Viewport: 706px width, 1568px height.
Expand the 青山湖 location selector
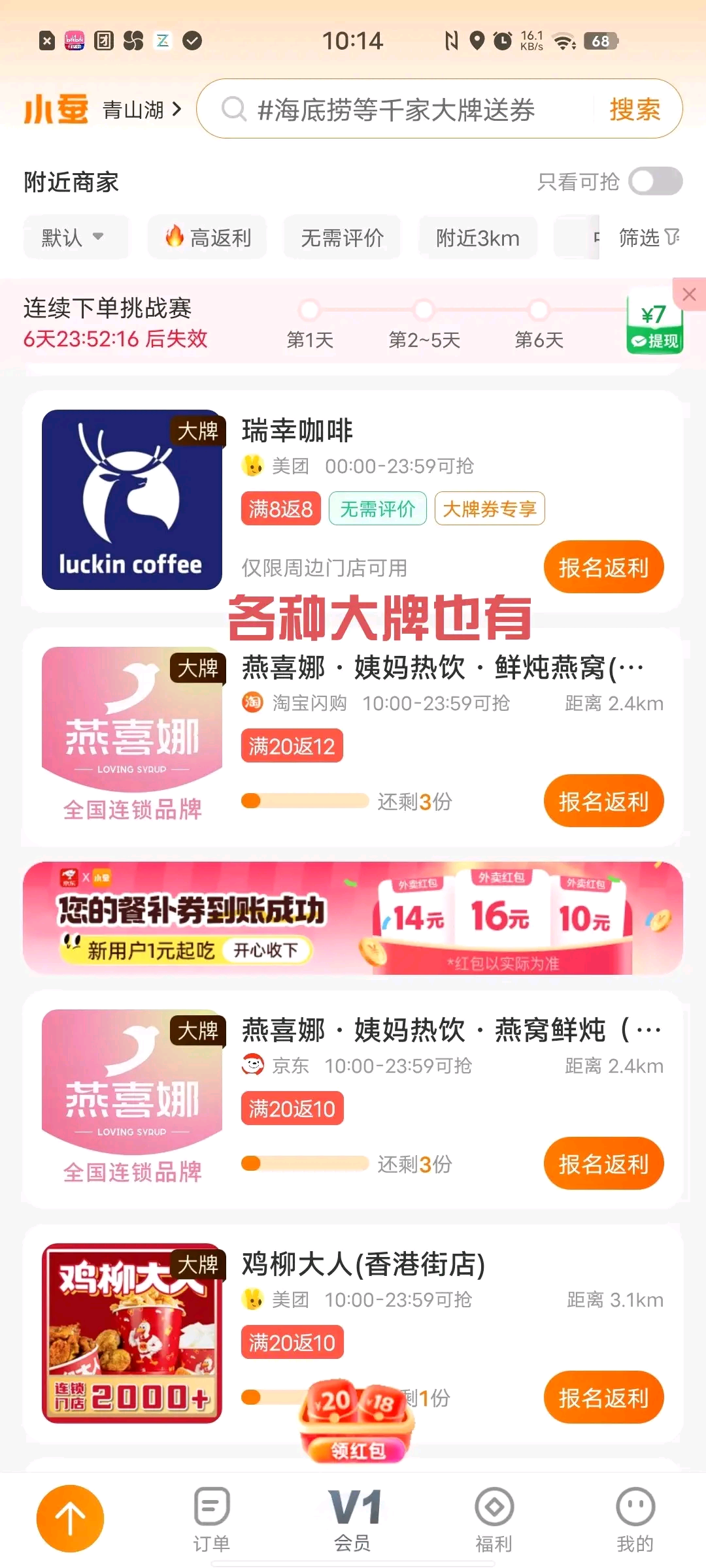pos(137,110)
